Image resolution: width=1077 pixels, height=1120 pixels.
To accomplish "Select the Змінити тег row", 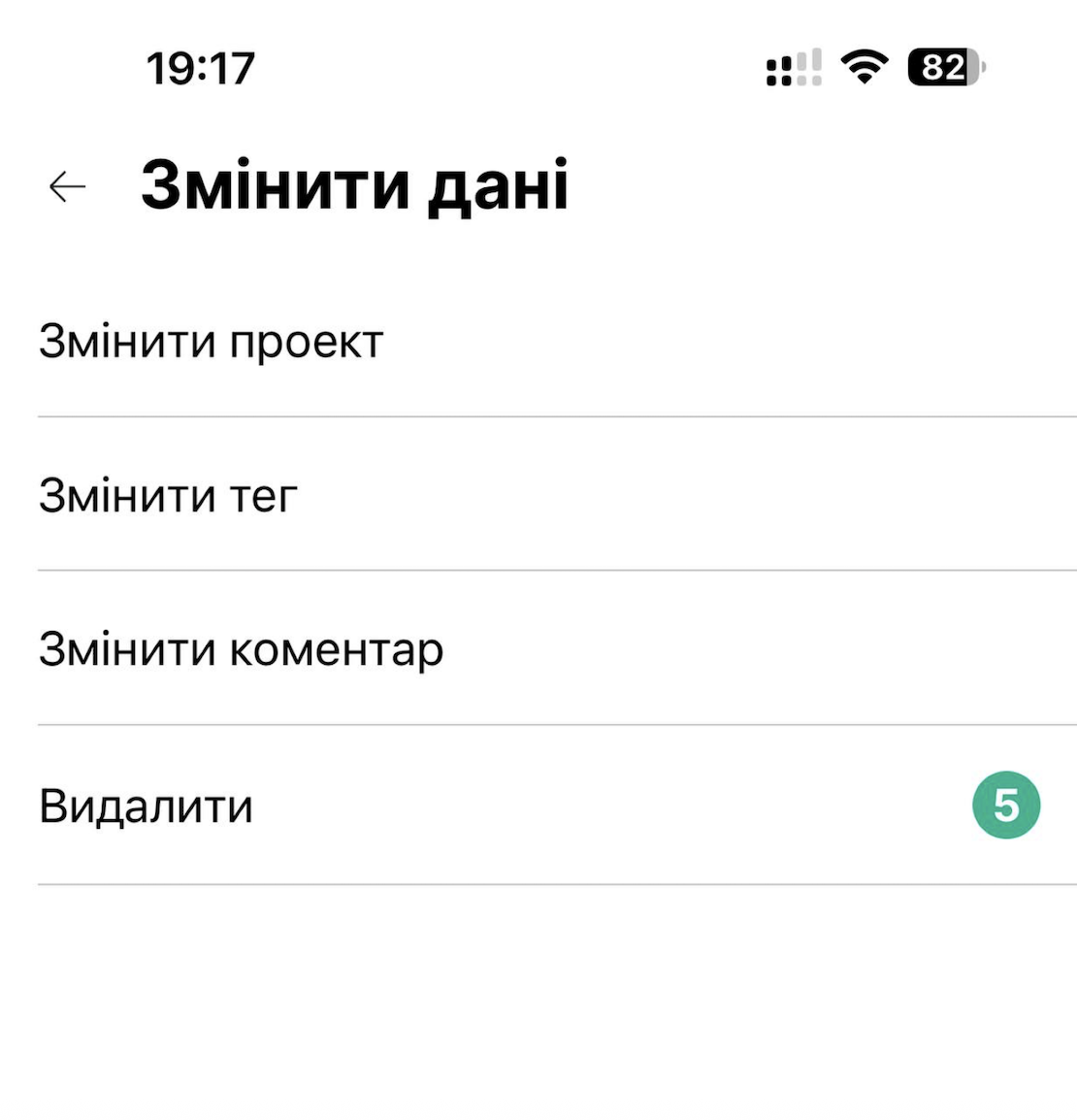I will tap(168, 496).
